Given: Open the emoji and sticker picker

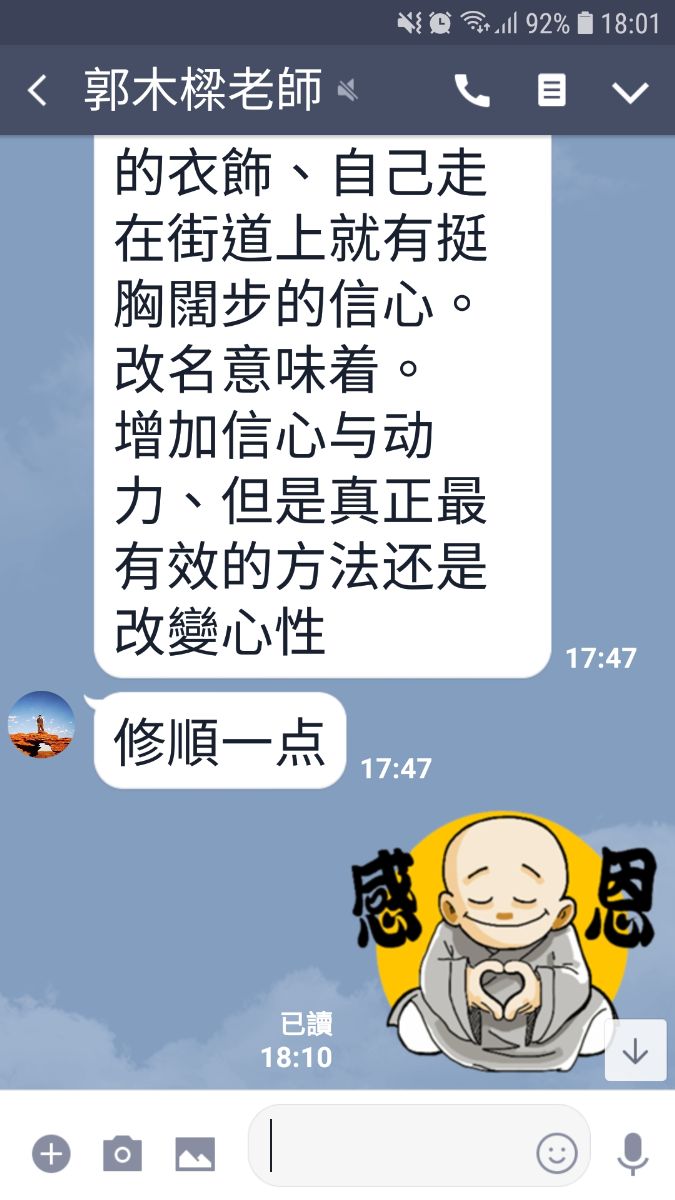Looking at the screenshot, I should 557,1153.
